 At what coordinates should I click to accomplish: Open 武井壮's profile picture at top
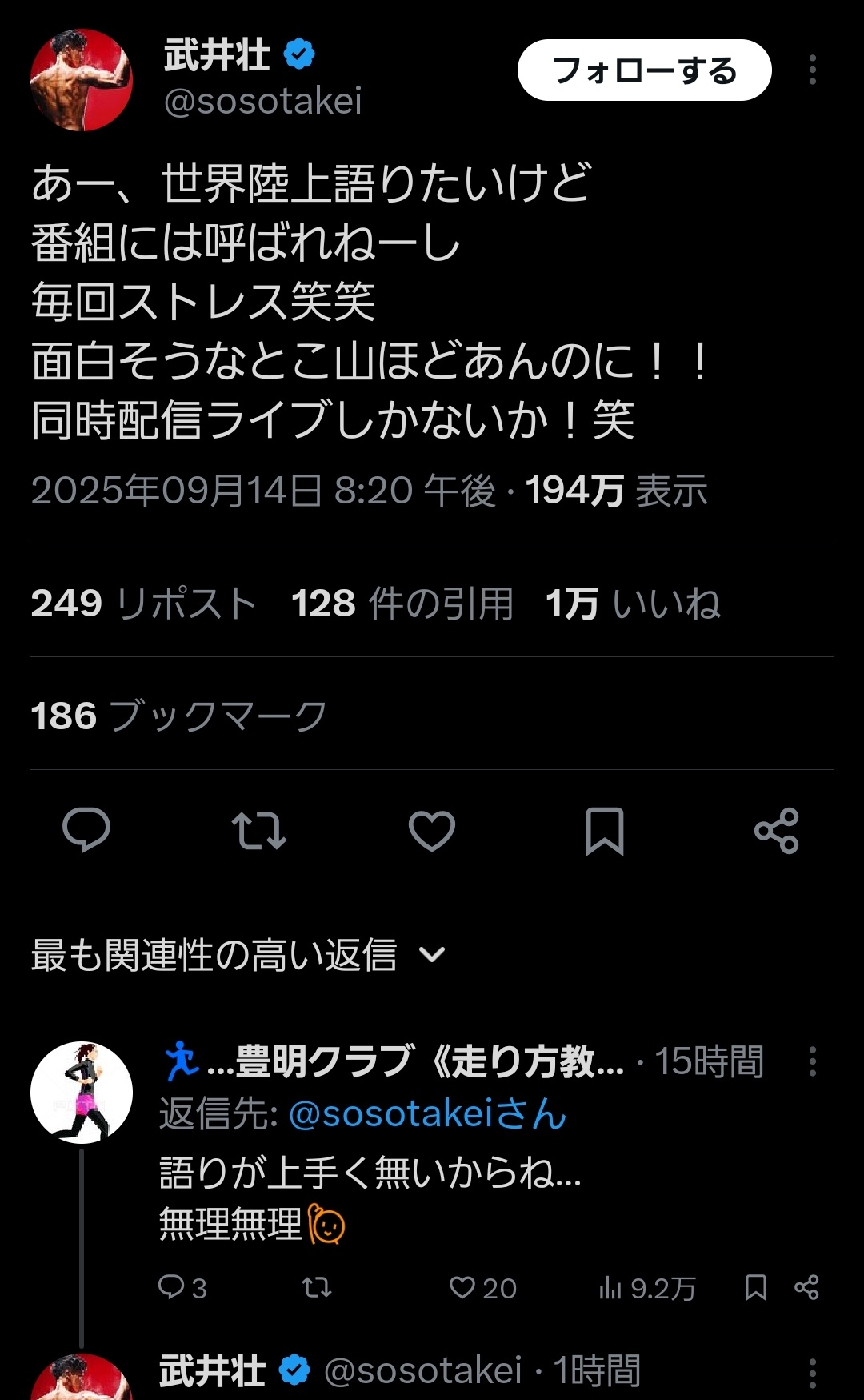click(82, 80)
